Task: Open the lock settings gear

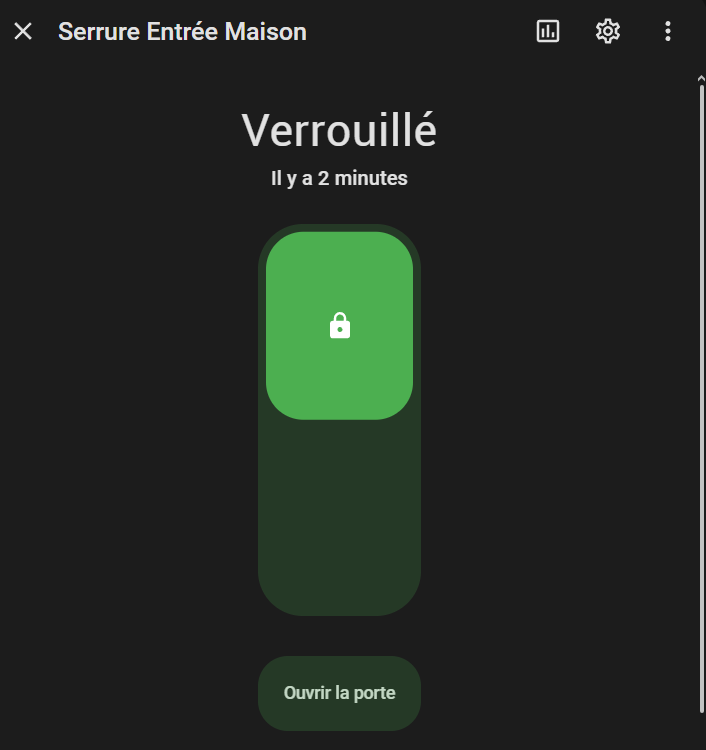Action: pos(608,32)
